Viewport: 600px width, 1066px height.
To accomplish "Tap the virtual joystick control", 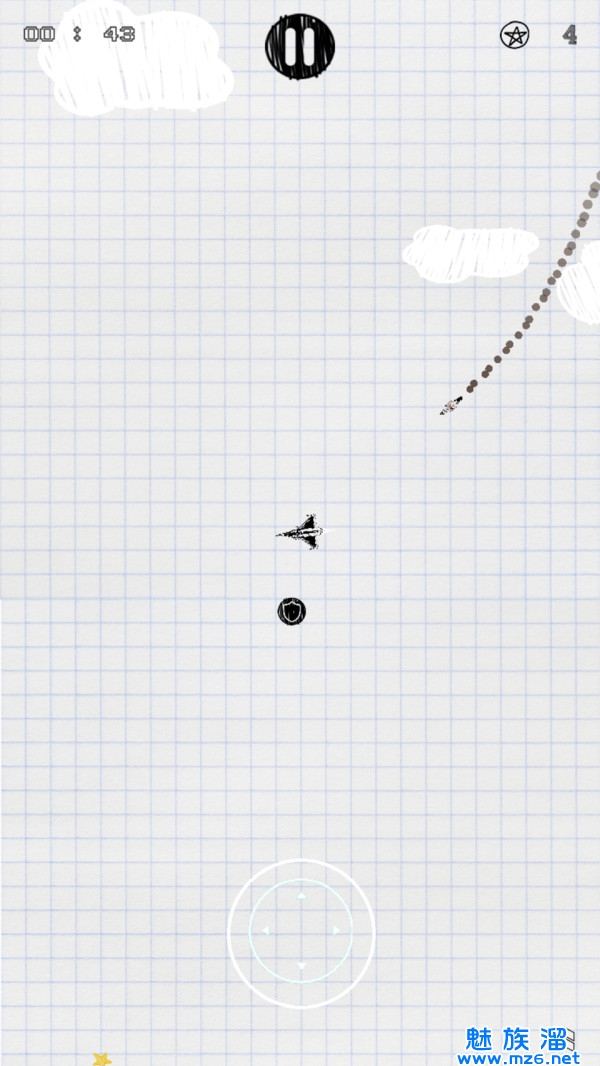I will [301, 932].
